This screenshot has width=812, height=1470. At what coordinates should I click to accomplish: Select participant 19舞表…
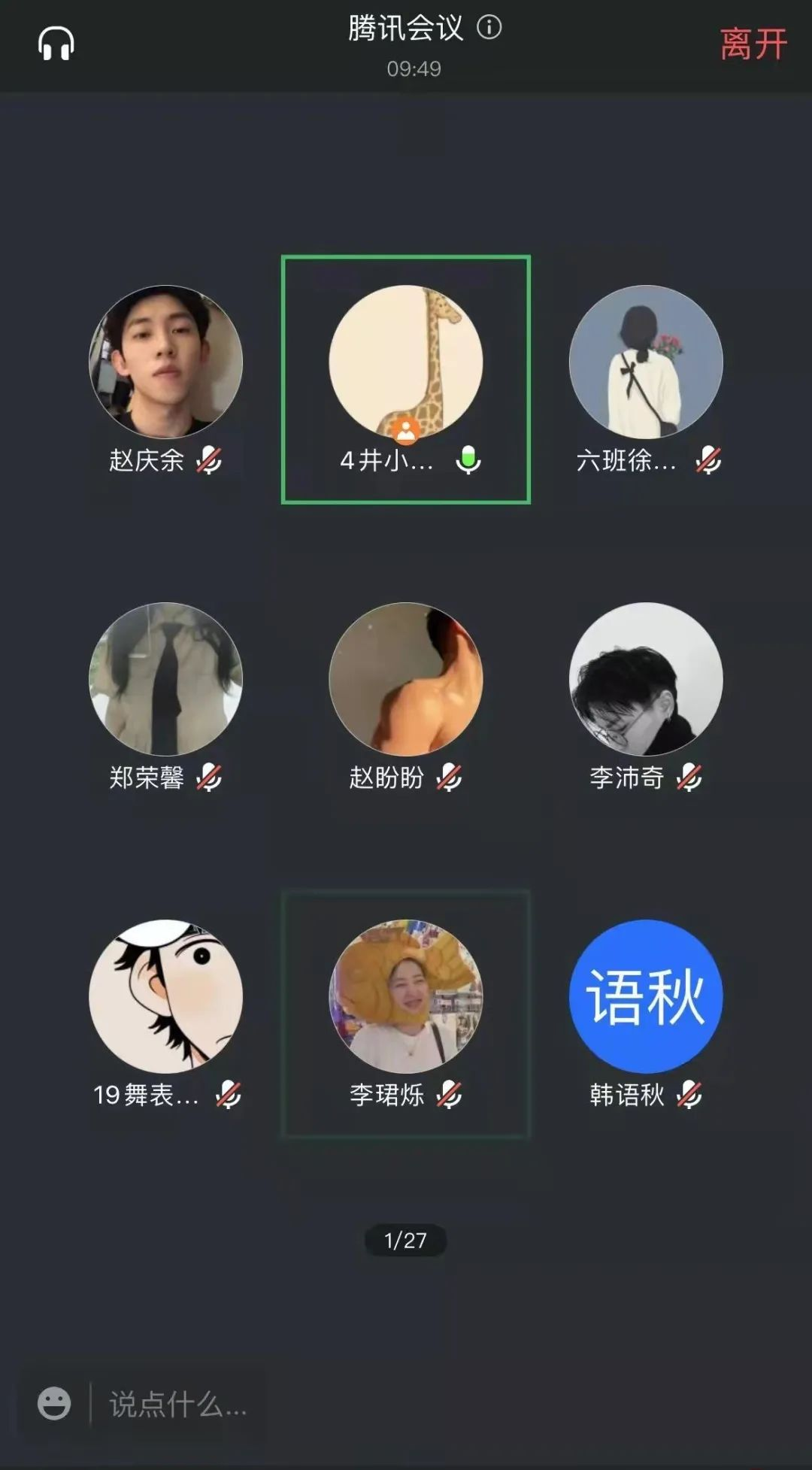coord(165,997)
